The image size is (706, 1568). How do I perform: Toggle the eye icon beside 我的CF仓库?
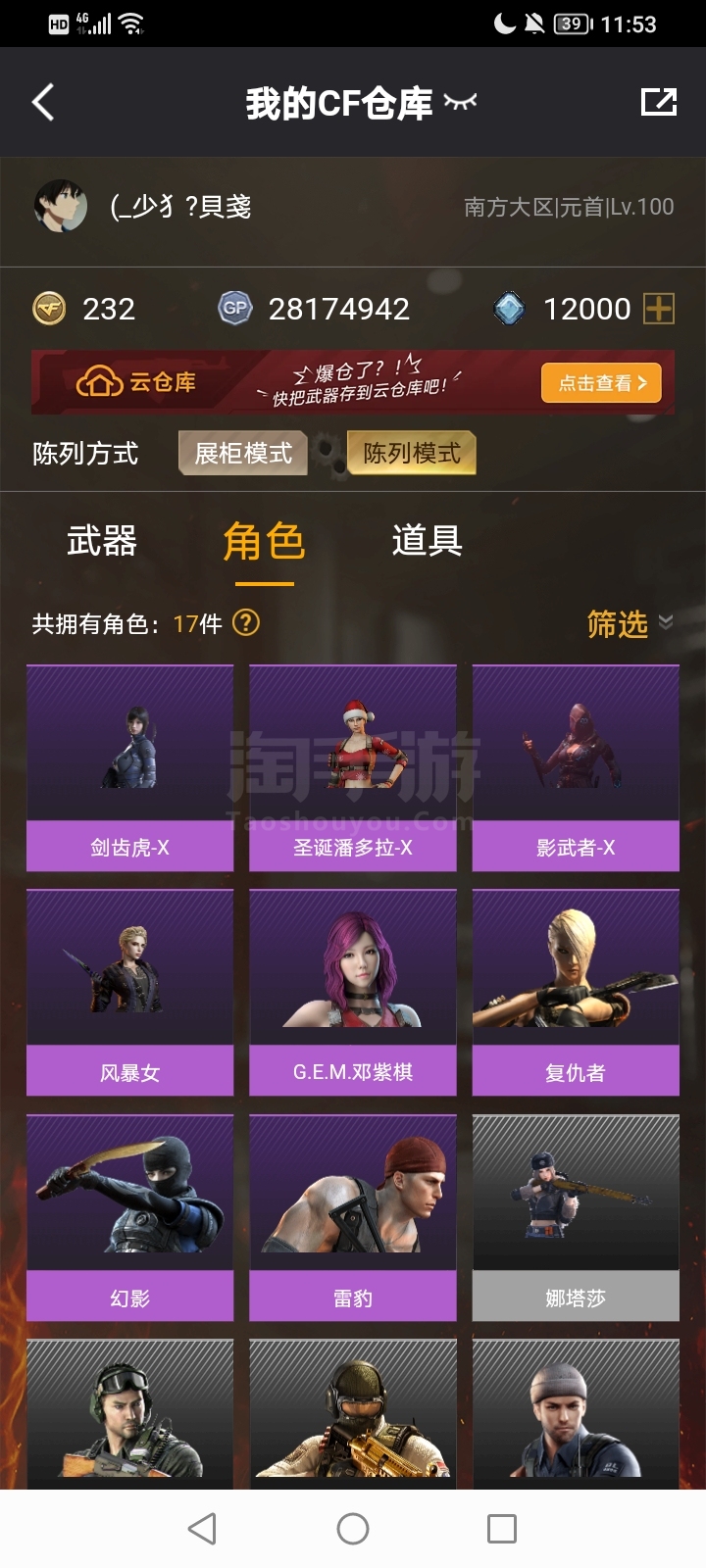pyautogui.click(x=460, y=101)
